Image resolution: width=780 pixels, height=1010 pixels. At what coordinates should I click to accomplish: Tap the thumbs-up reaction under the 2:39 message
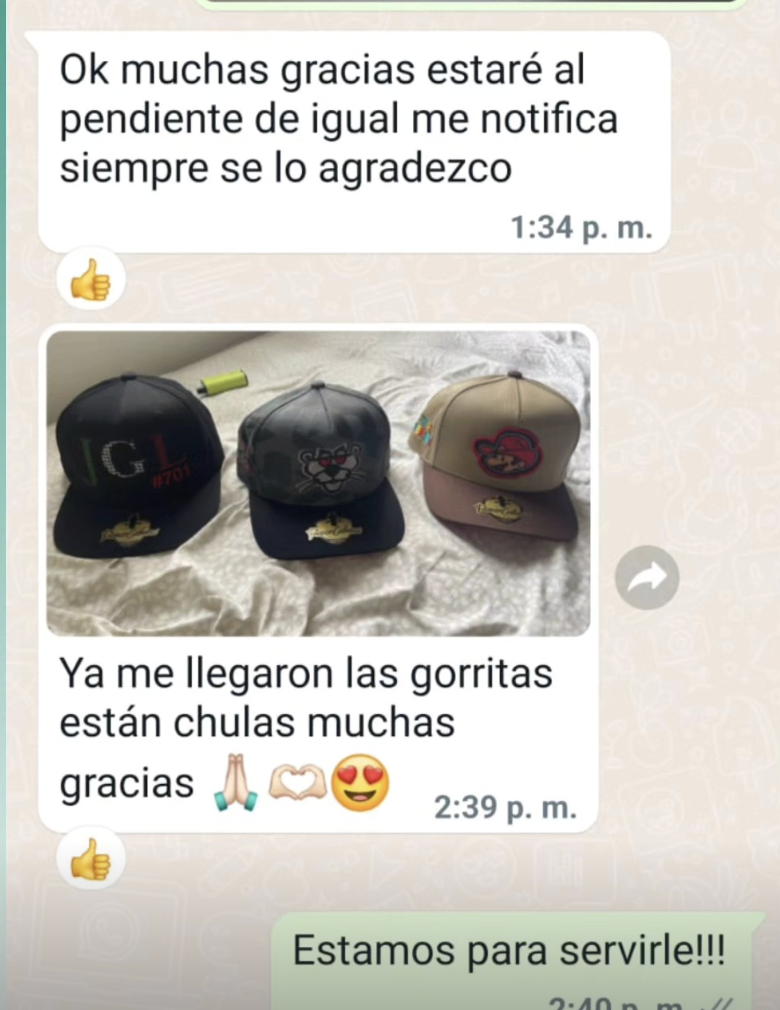click(x=91, y=859)
